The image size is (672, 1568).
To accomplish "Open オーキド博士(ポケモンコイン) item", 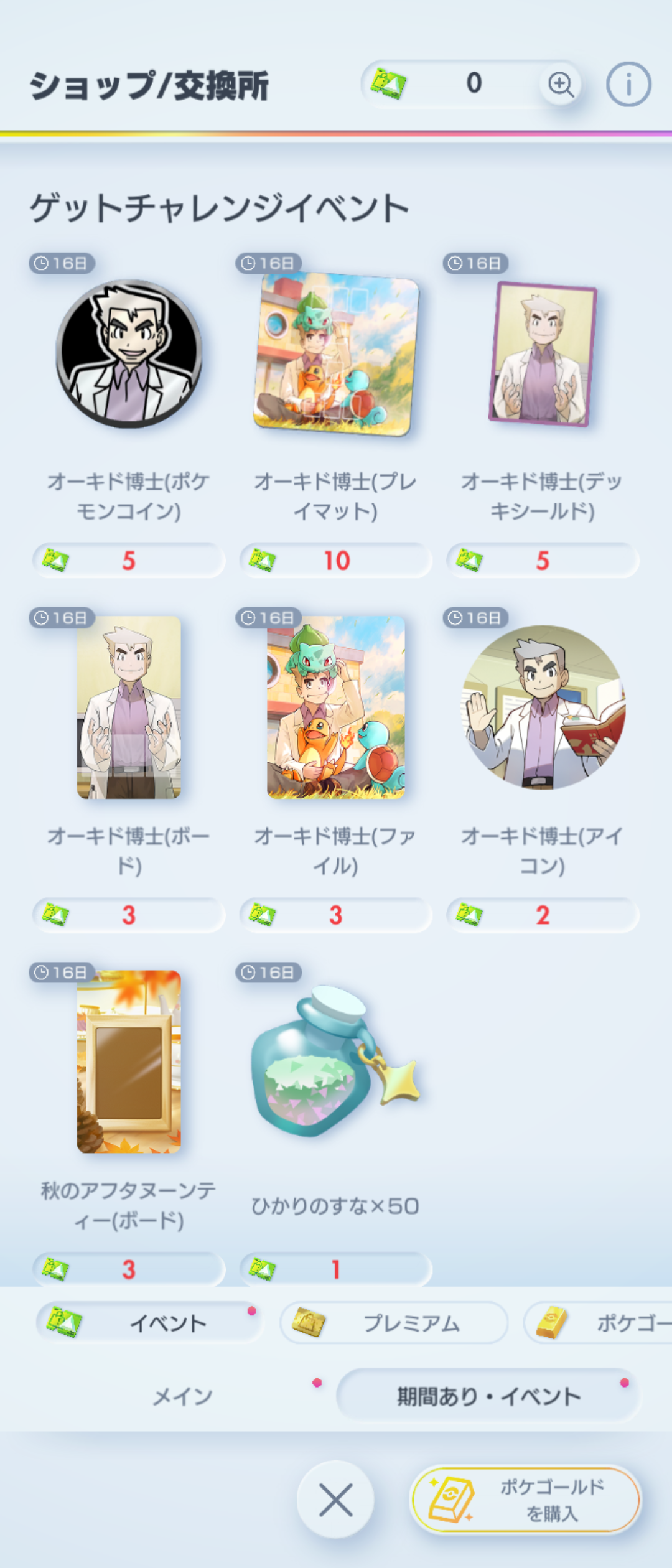I will pyautogui.click(x=129, y=354).
